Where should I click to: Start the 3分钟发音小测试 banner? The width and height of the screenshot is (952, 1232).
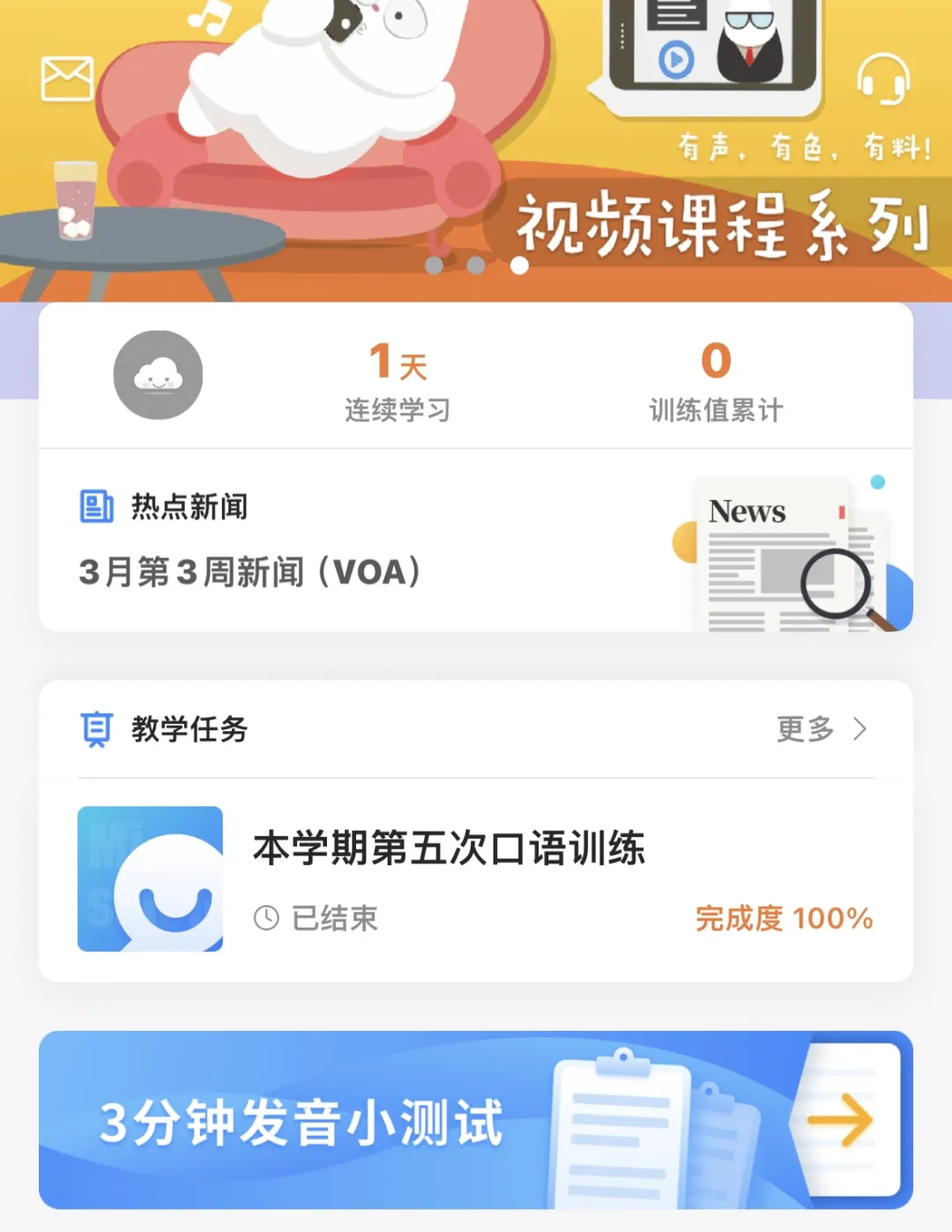pos(476,1120)
